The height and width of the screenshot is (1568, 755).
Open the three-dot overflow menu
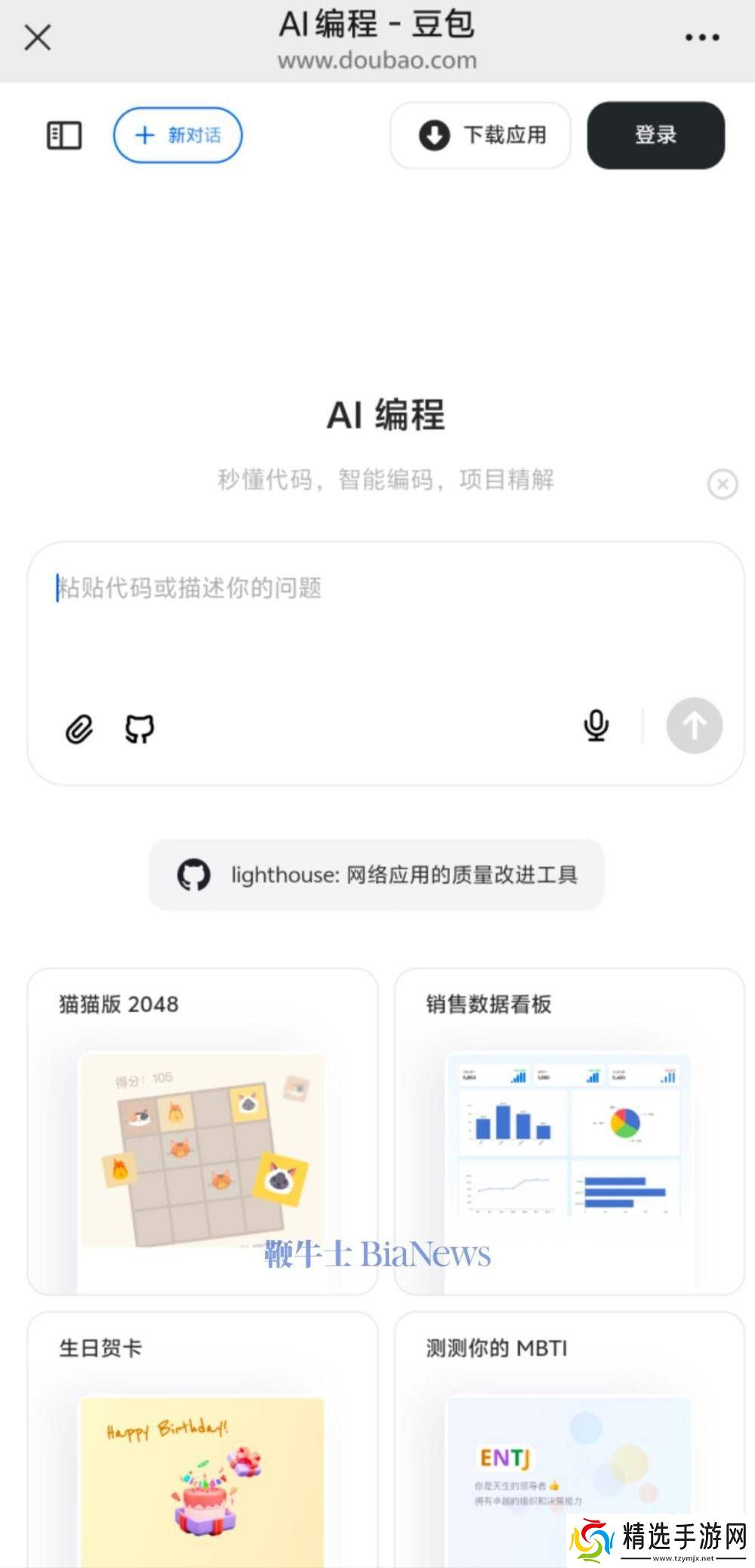tap(701, 37)
